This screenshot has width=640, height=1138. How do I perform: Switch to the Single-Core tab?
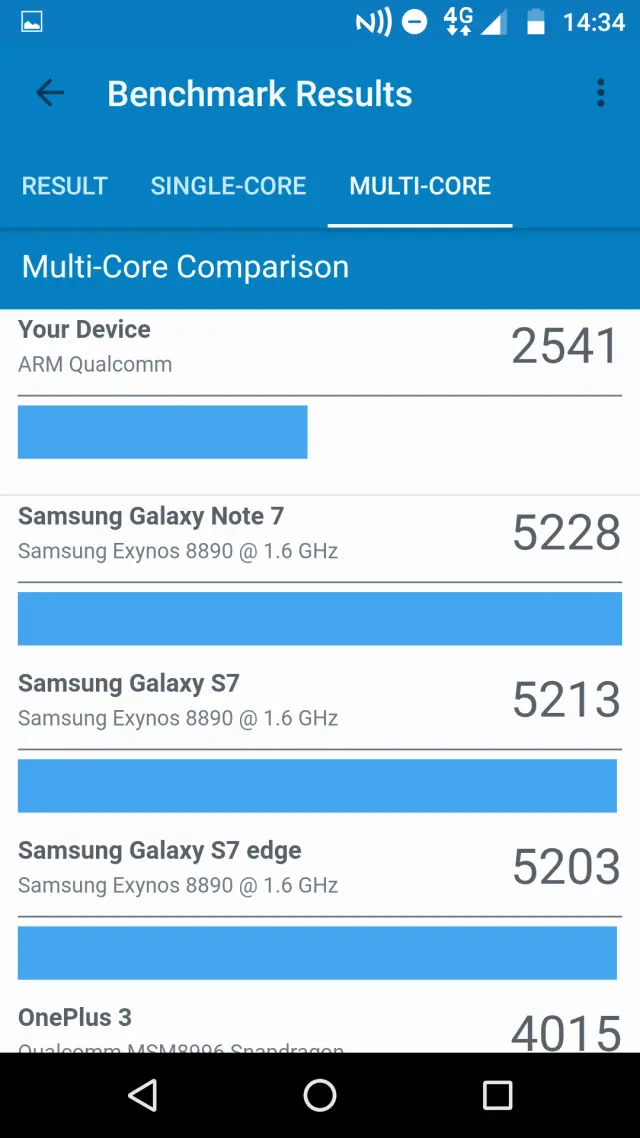pos(228,186)
